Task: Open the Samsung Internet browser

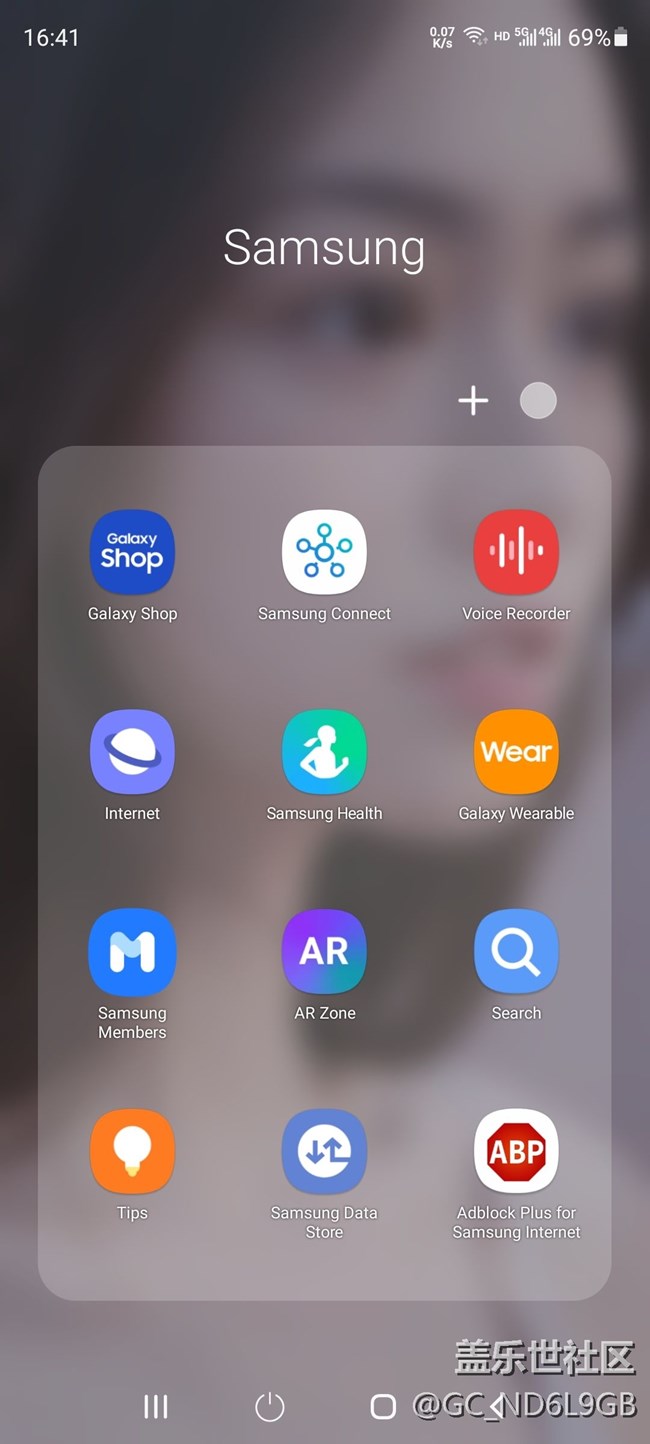Action: click(x=132, y=753)
